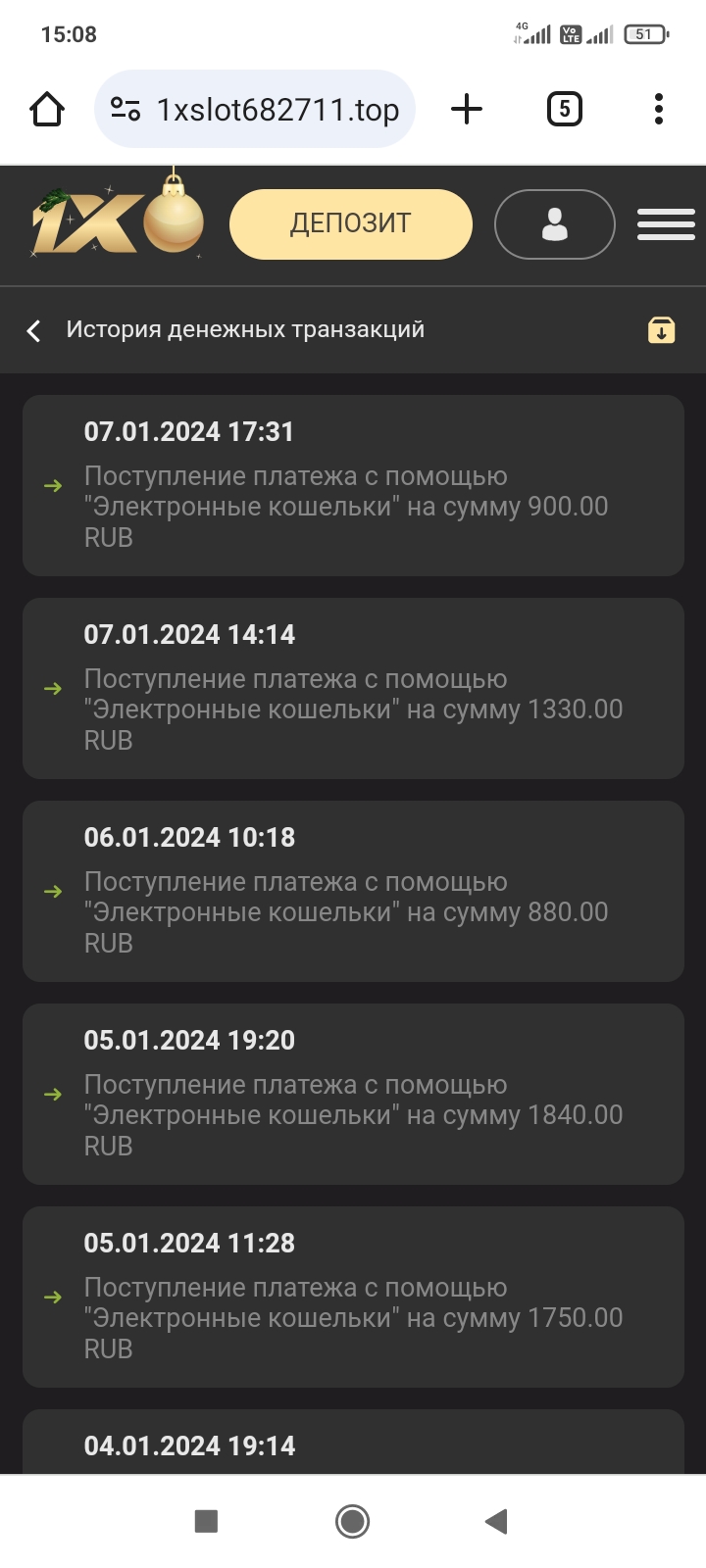
Task: Tap the system back button
Action: click(496, 1521)
